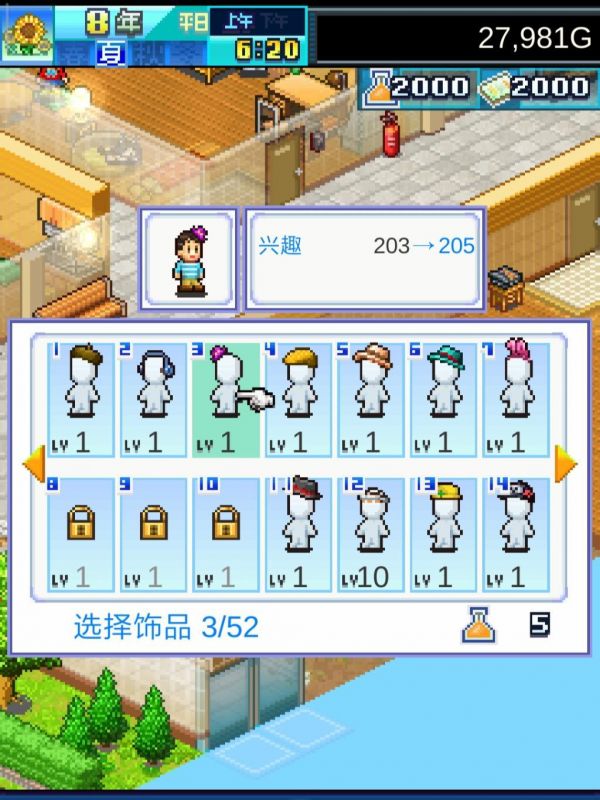
Task: Go to next accessory page arrow
Action: click(565, 464)
